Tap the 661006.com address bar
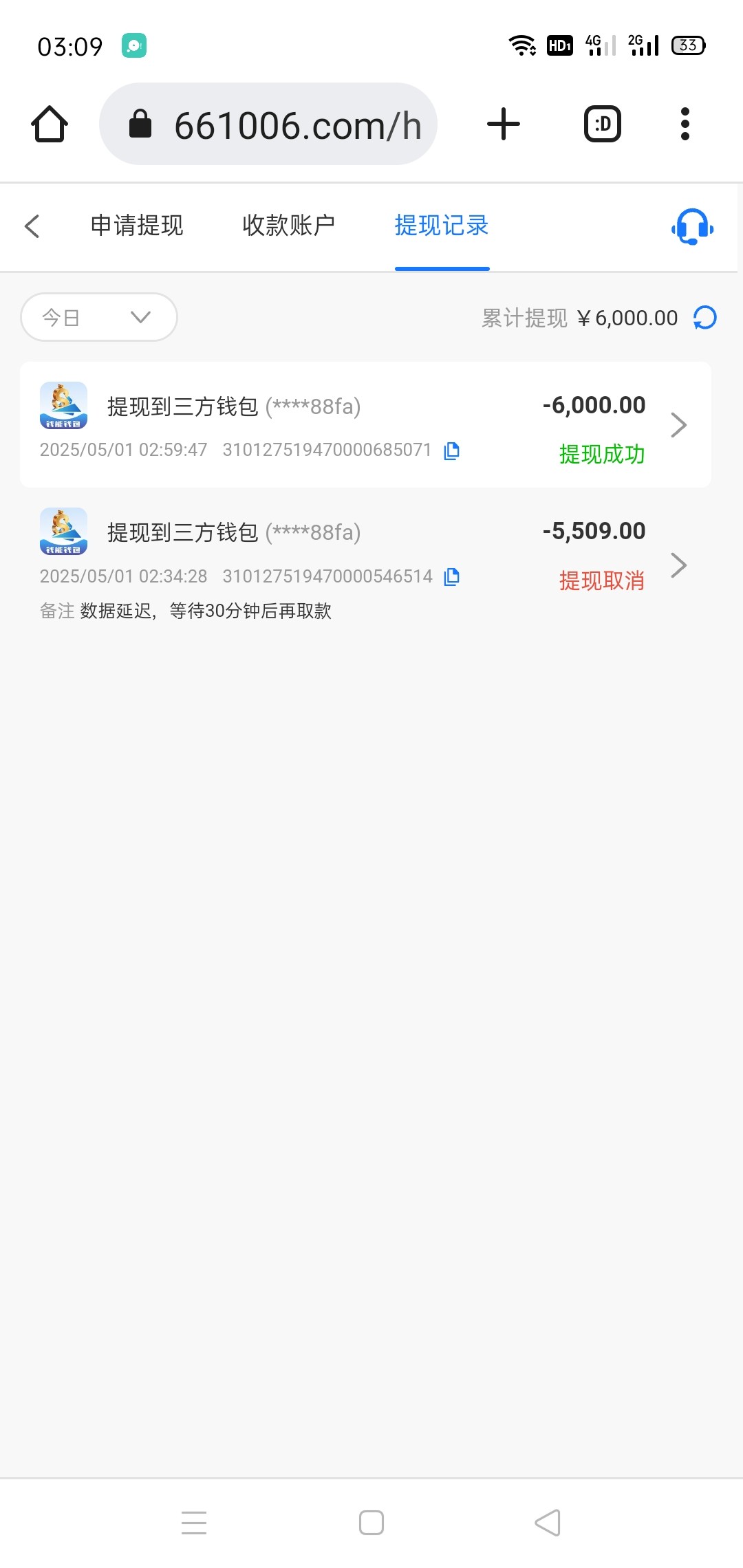 click(x=268, y=124)
